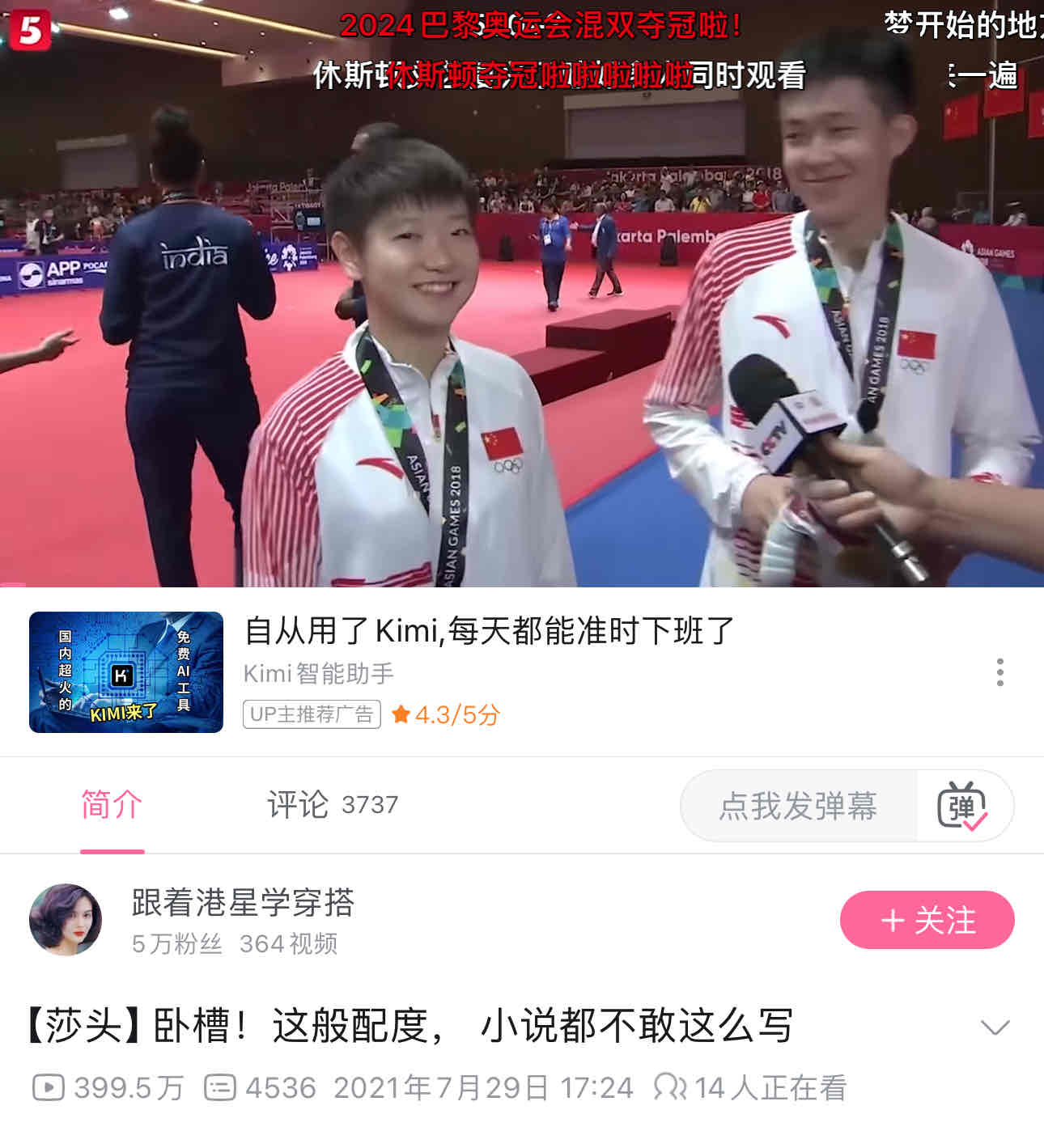
Task: Open the Kimi ad's three-dot menu
Action: (x=1000, y=672)
